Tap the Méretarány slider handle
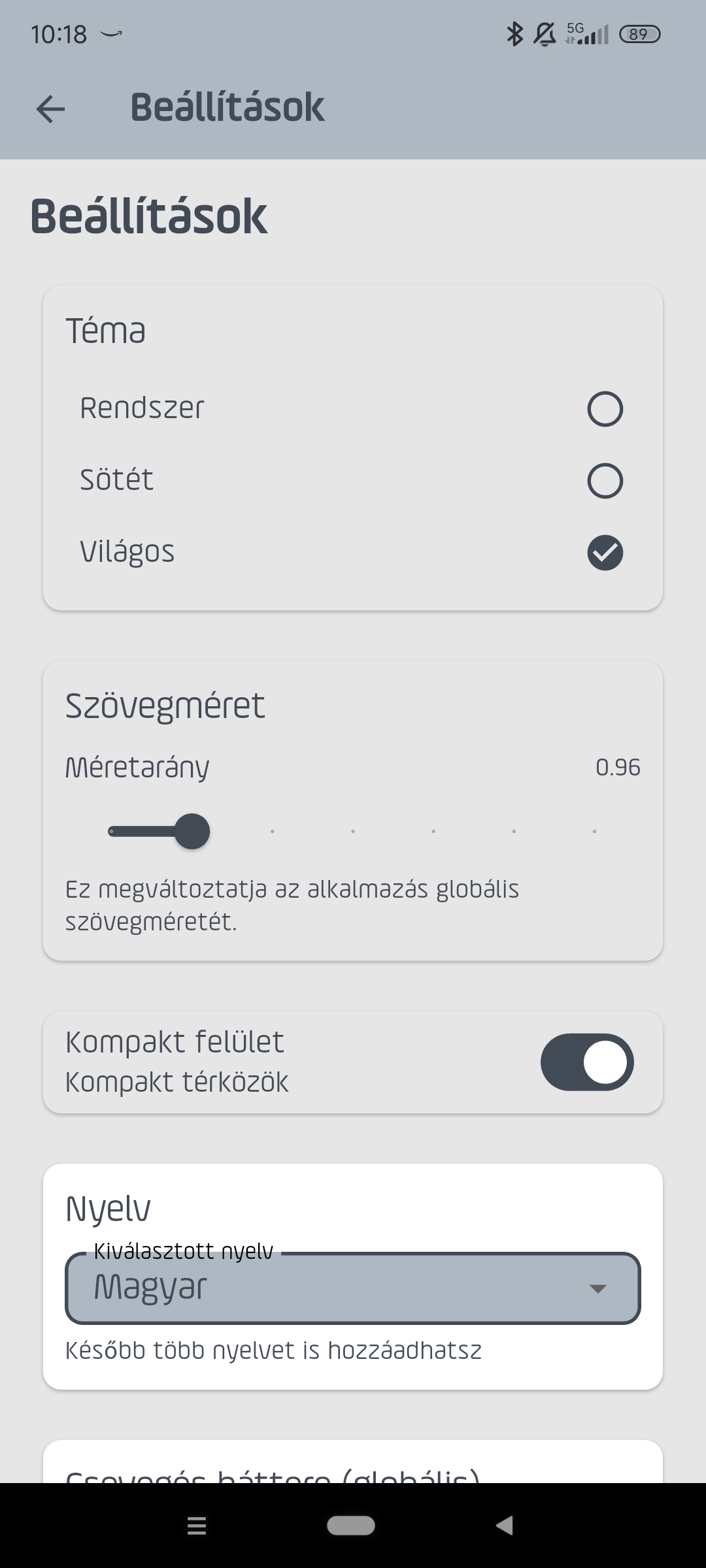This screenshot has width=706, height=1568. (193, 831)
